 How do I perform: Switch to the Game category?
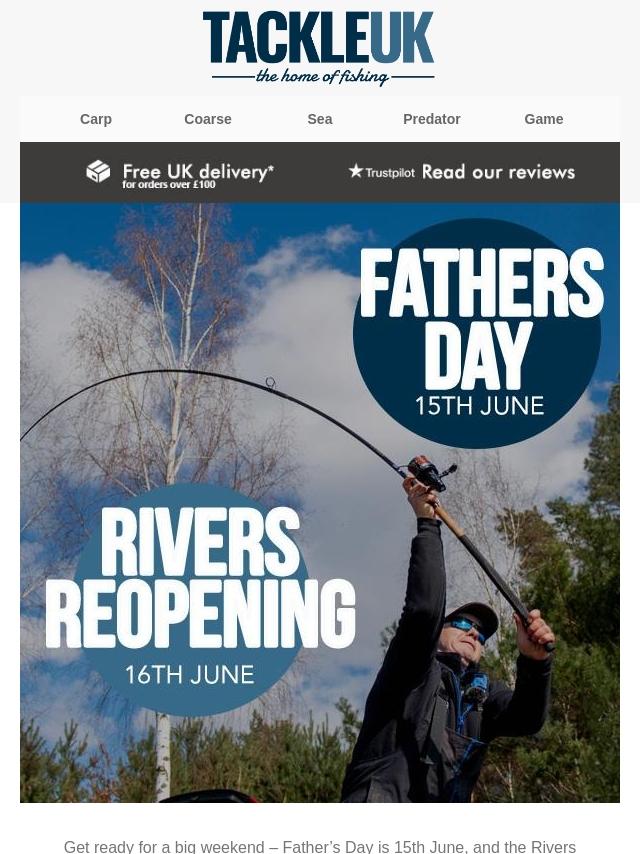click(543, 119)
